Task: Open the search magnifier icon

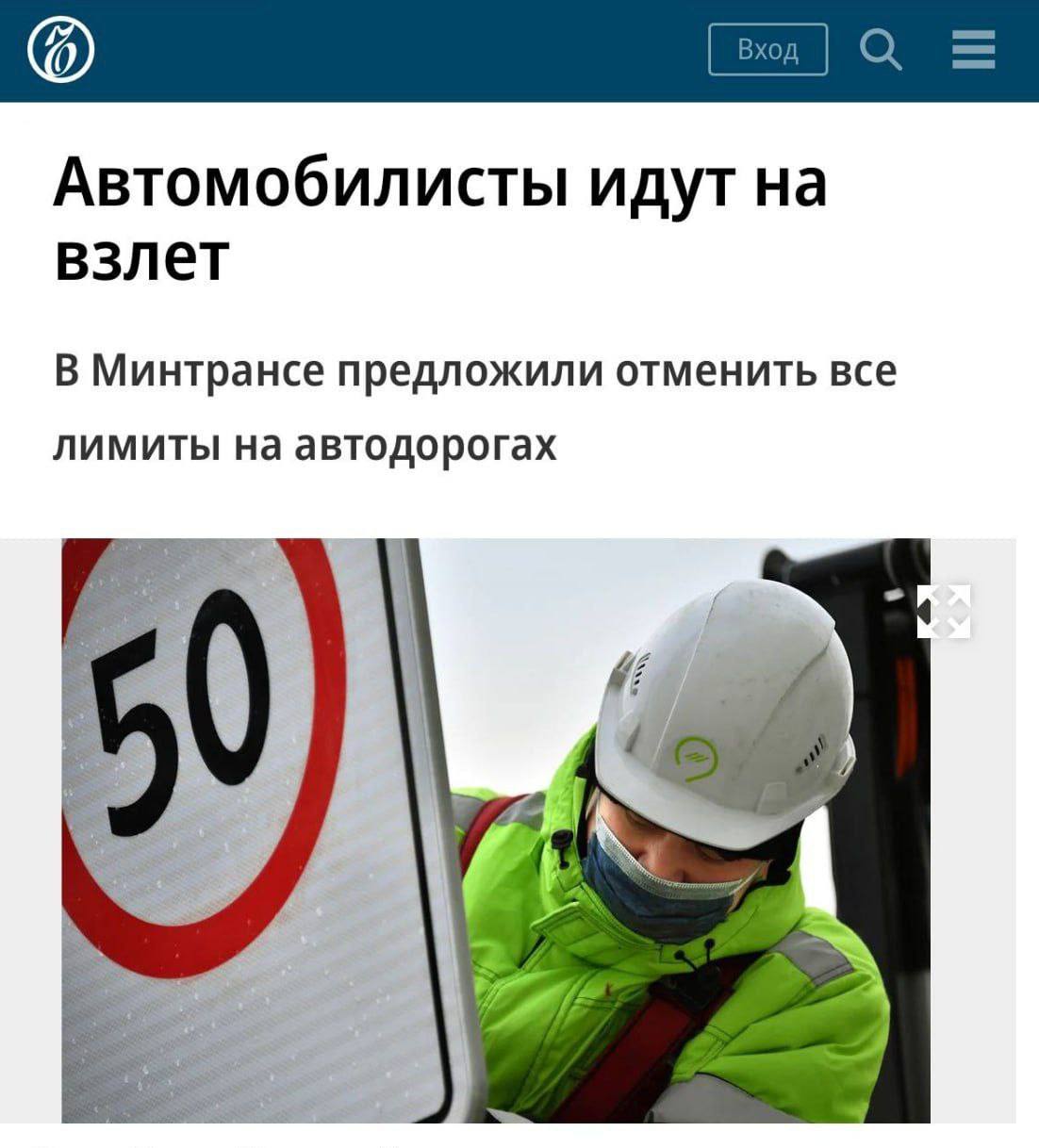Action: [881, 49]
